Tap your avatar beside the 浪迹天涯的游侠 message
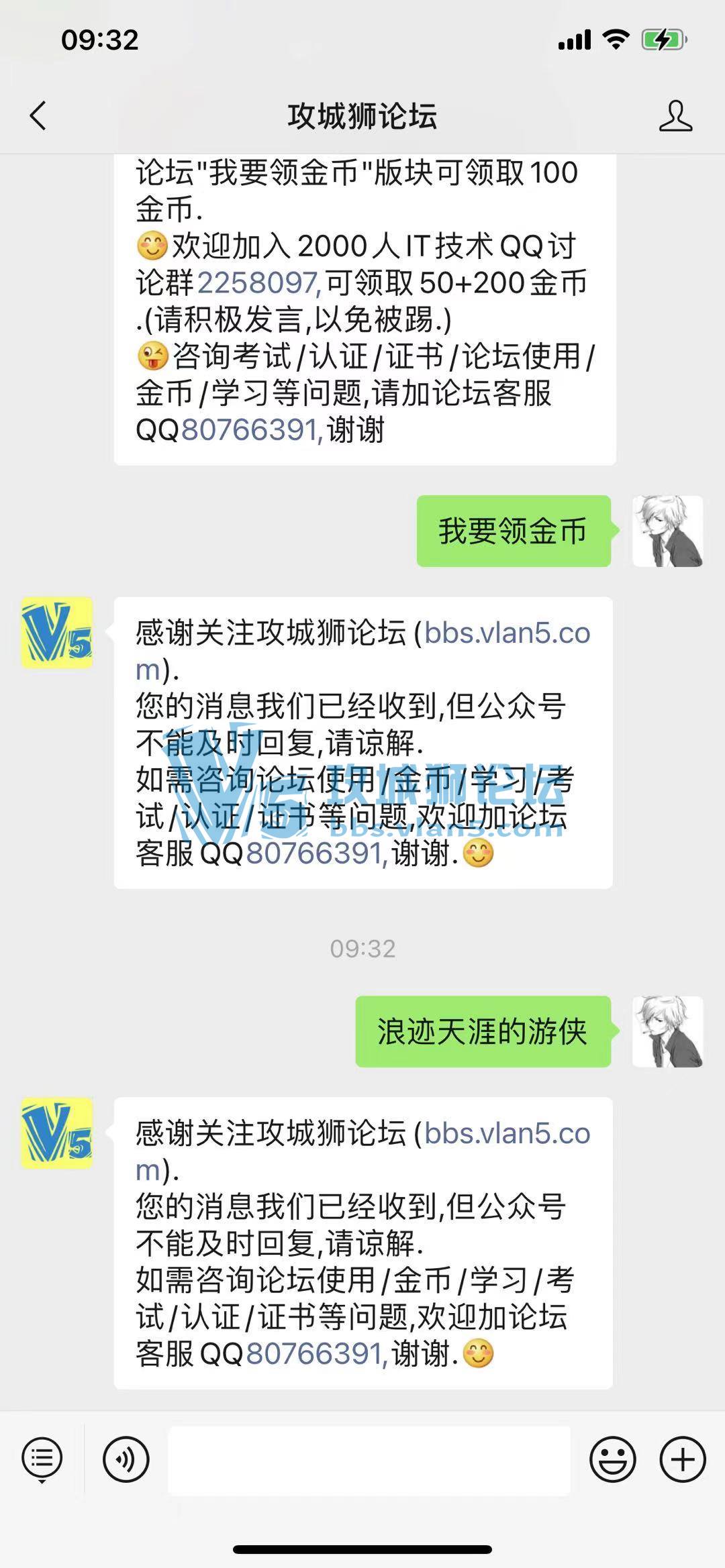The width and height of the screenshot is (725, 1568). (667, 1031)
